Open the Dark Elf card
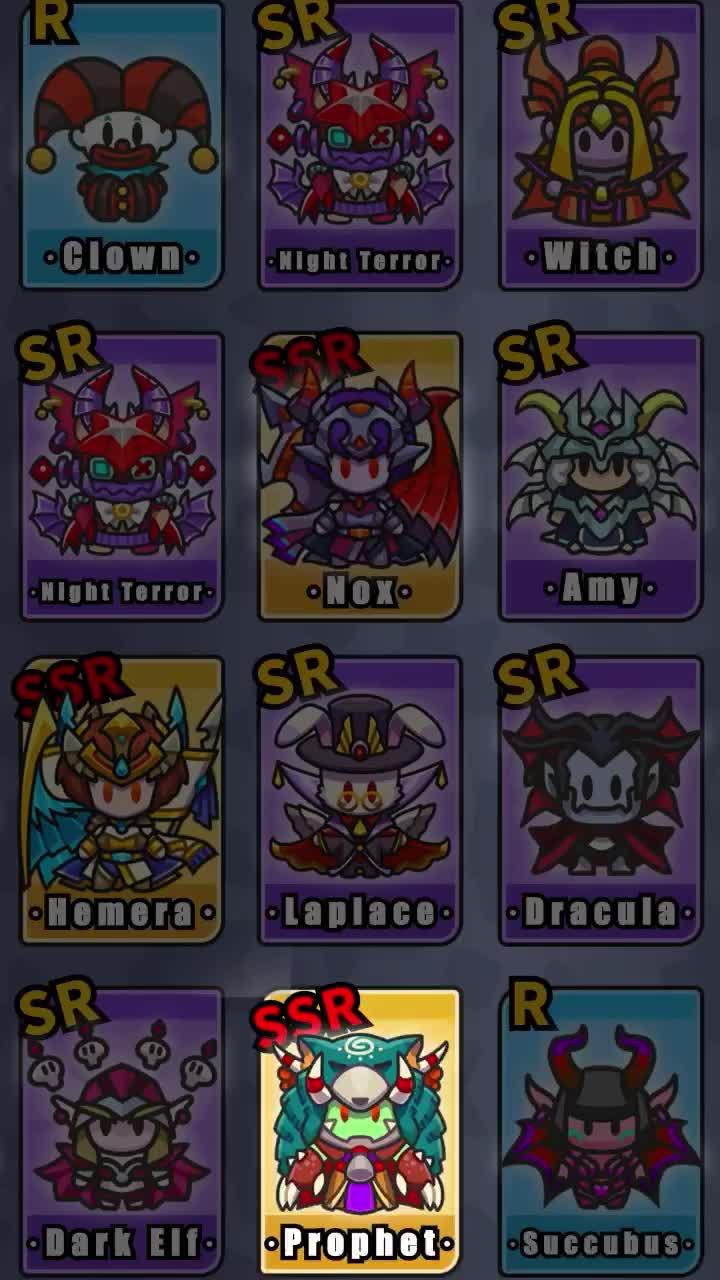 point(121,1130)
